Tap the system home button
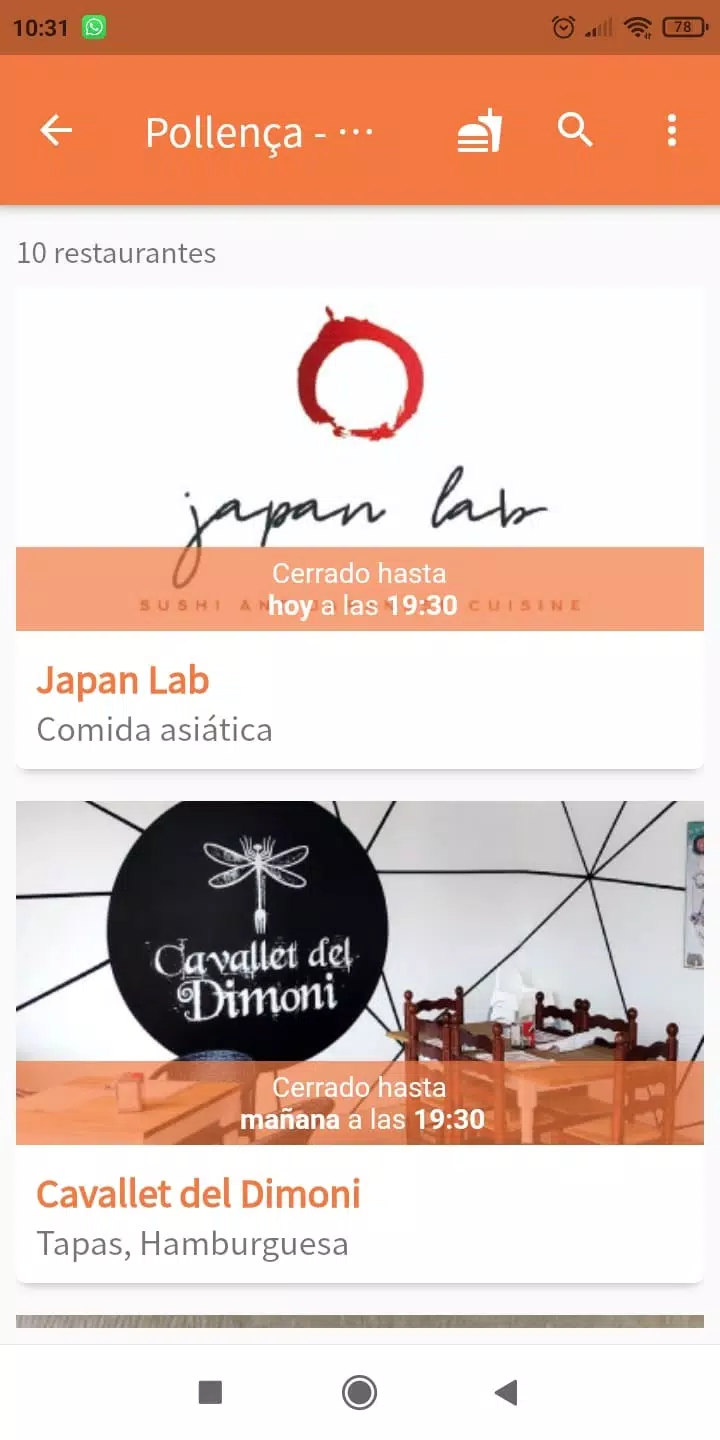 (359, 1392)
